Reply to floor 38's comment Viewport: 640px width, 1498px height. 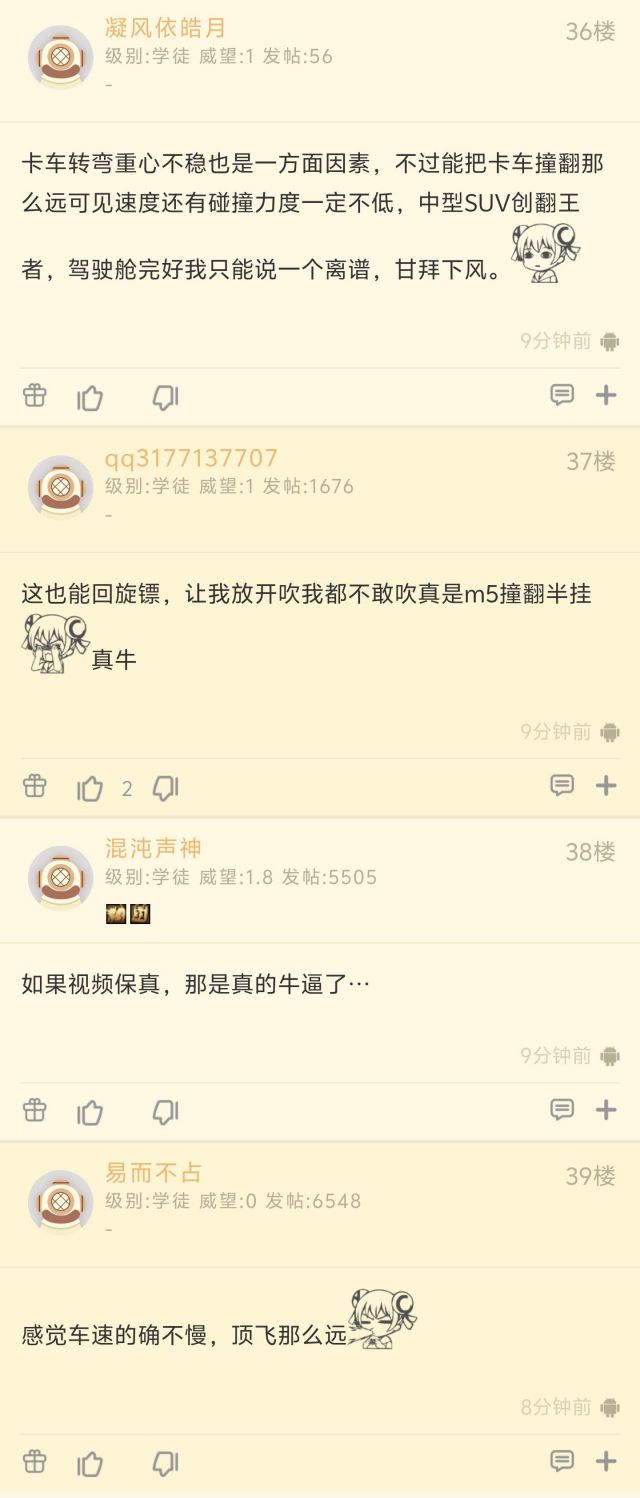(x=562, y=1109)
